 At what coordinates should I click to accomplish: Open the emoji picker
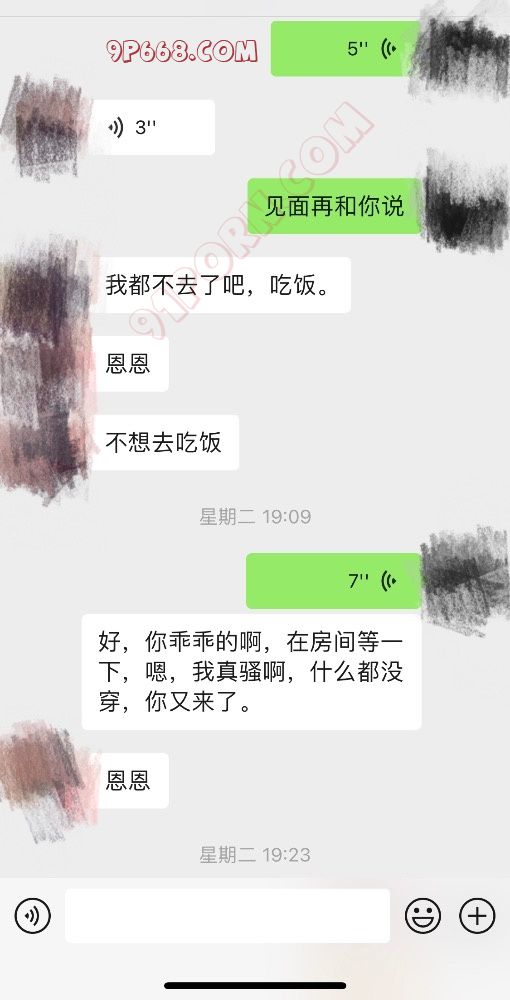click(423, 916)
